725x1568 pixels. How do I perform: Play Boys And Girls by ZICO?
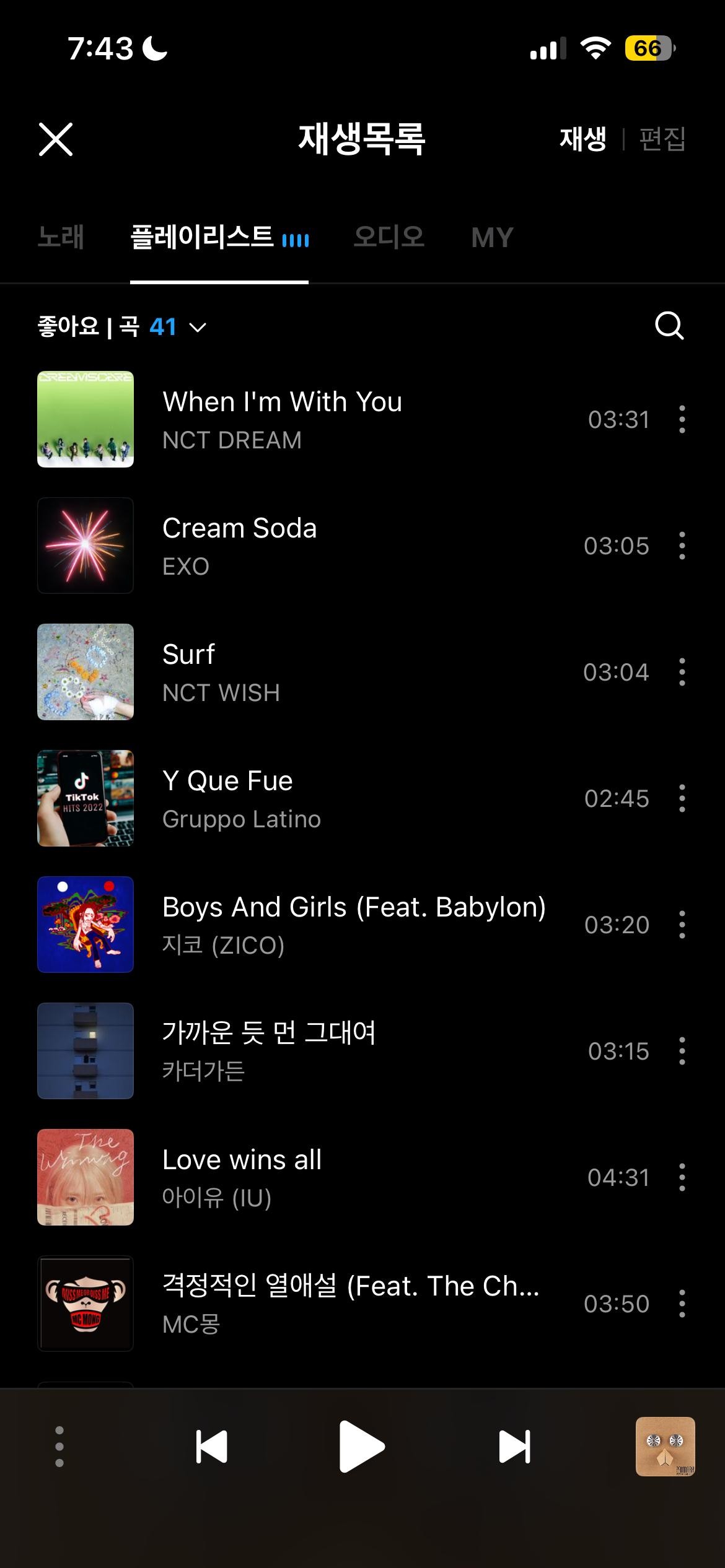[353, 925]
